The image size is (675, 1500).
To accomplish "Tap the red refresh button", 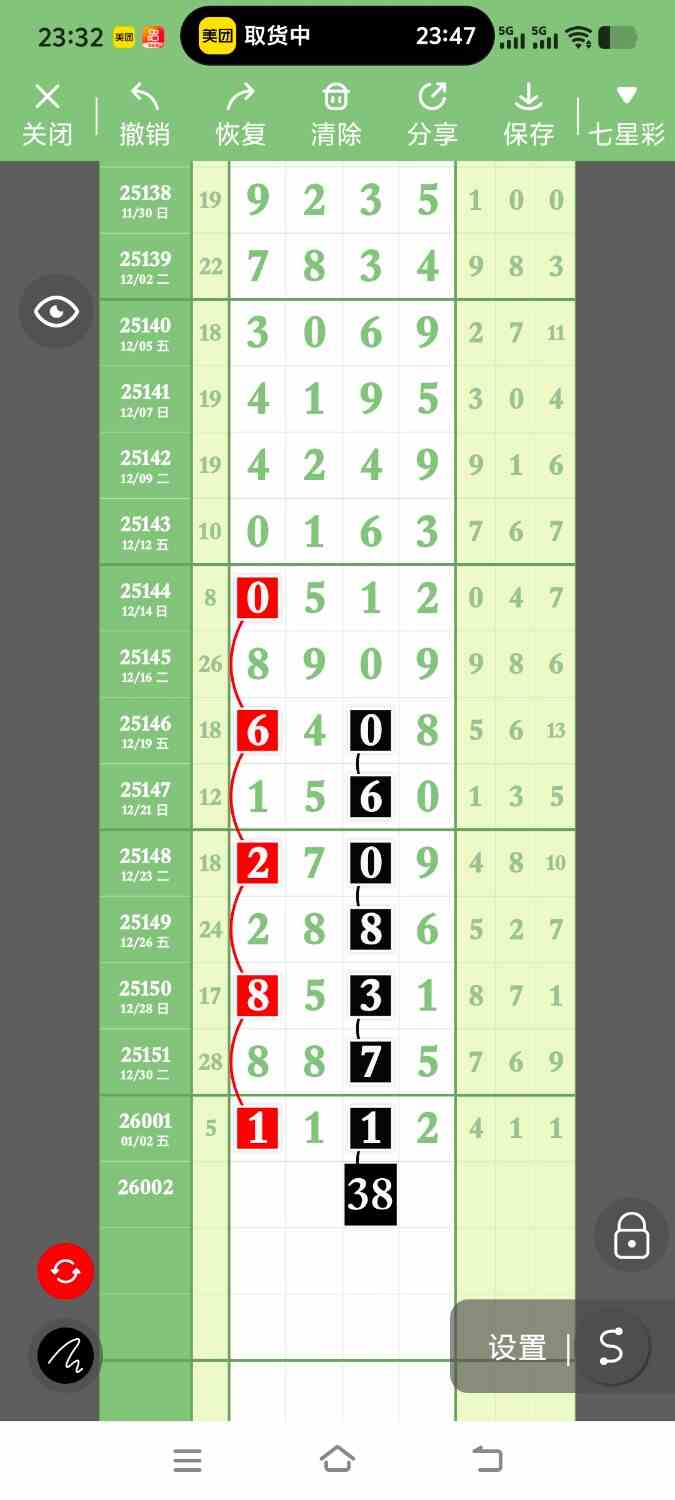I will [65, 1271].
